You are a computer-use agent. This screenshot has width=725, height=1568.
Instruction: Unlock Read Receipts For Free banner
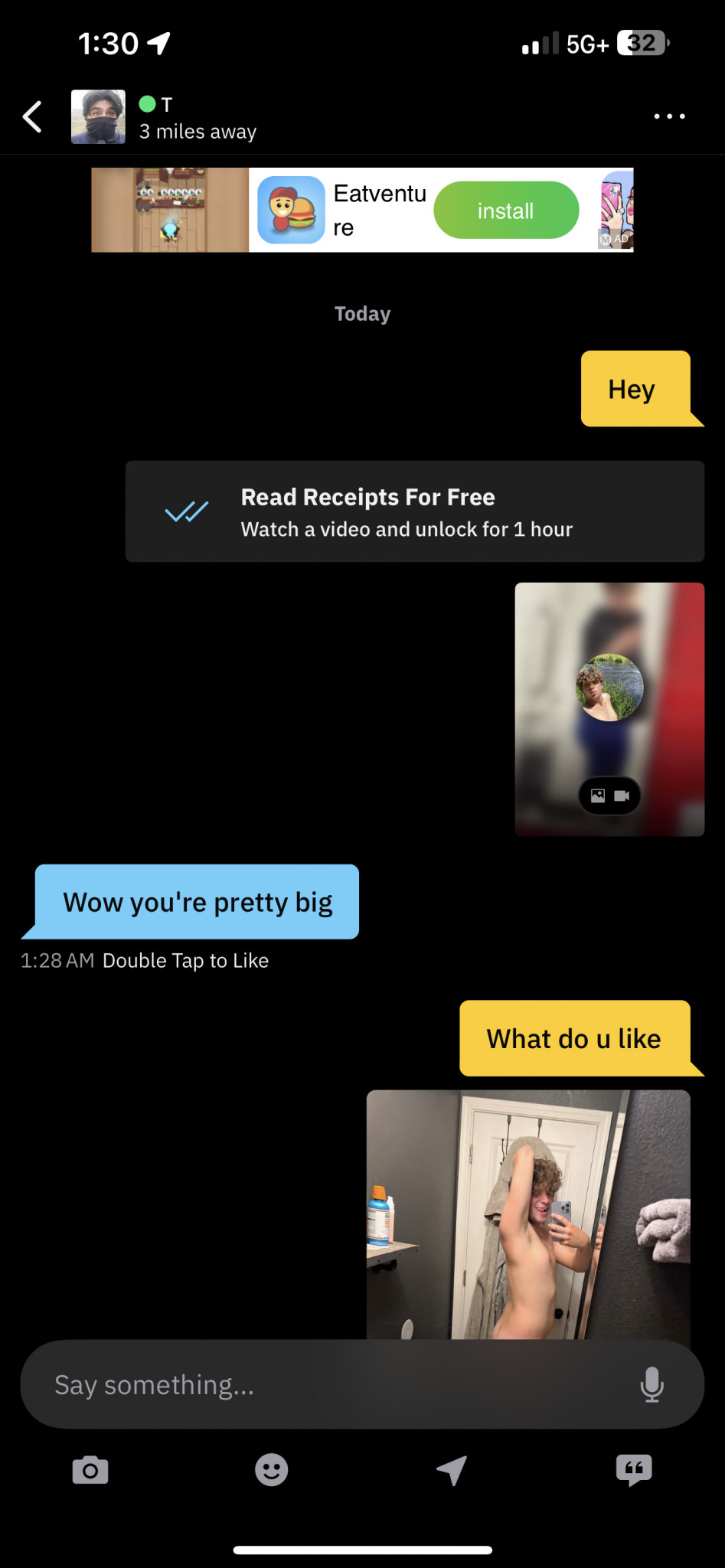point(414,511)
